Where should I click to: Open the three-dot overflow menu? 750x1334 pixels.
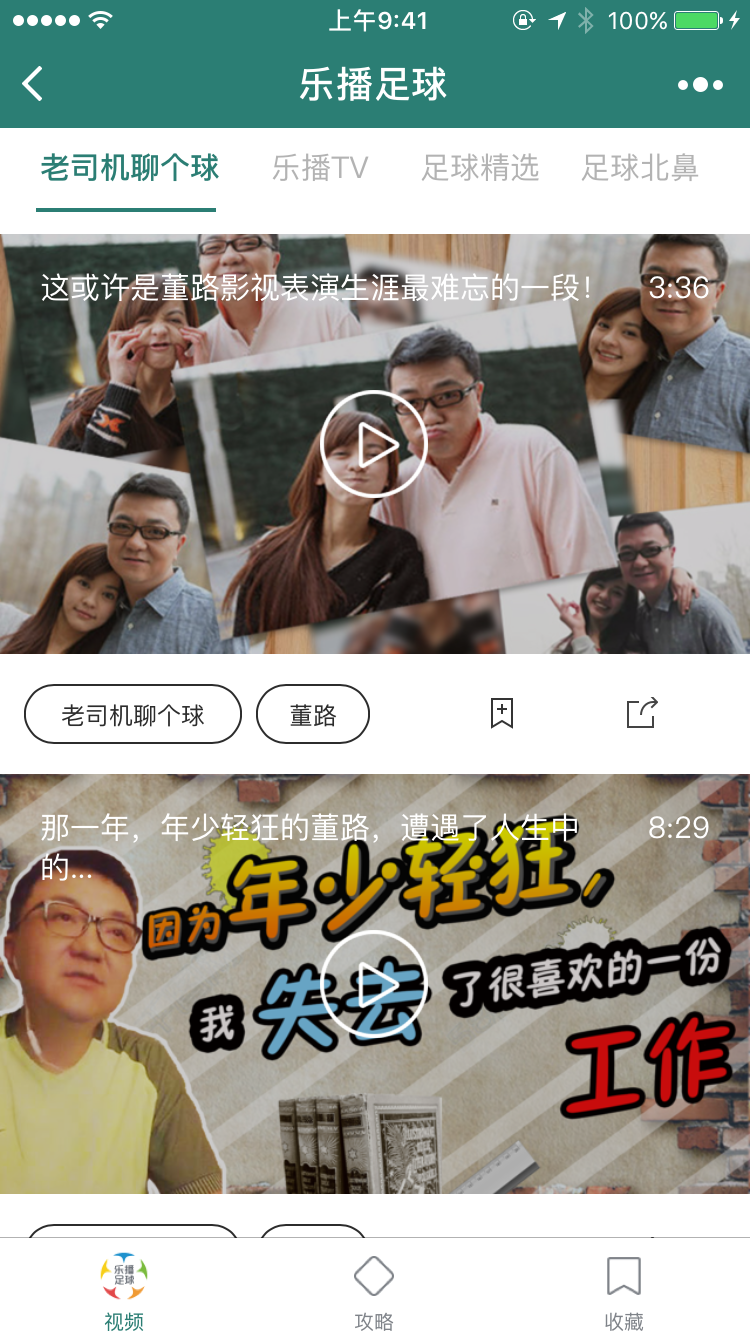700,85
